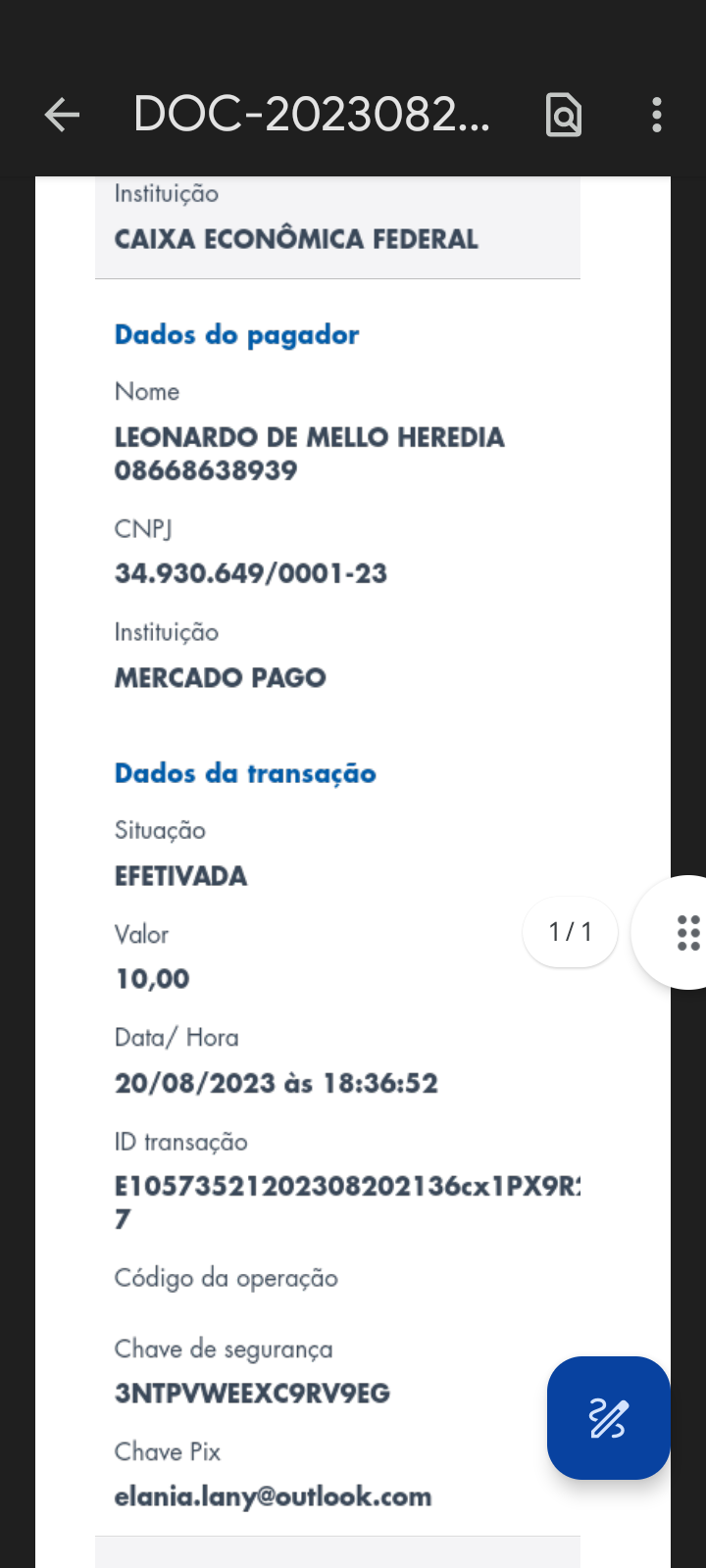Go back using the arrow icon

62,116
